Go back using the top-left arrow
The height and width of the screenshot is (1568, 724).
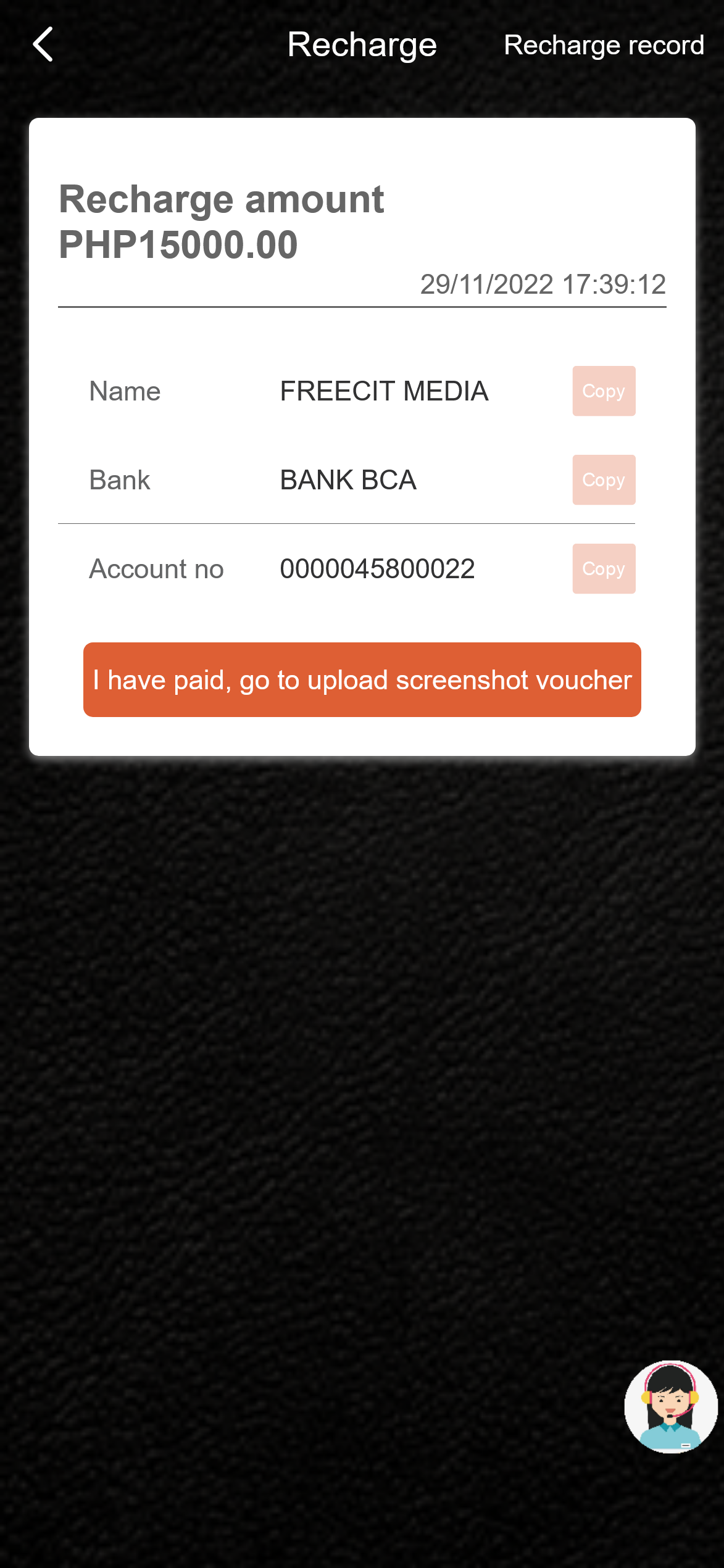point(43,44)
